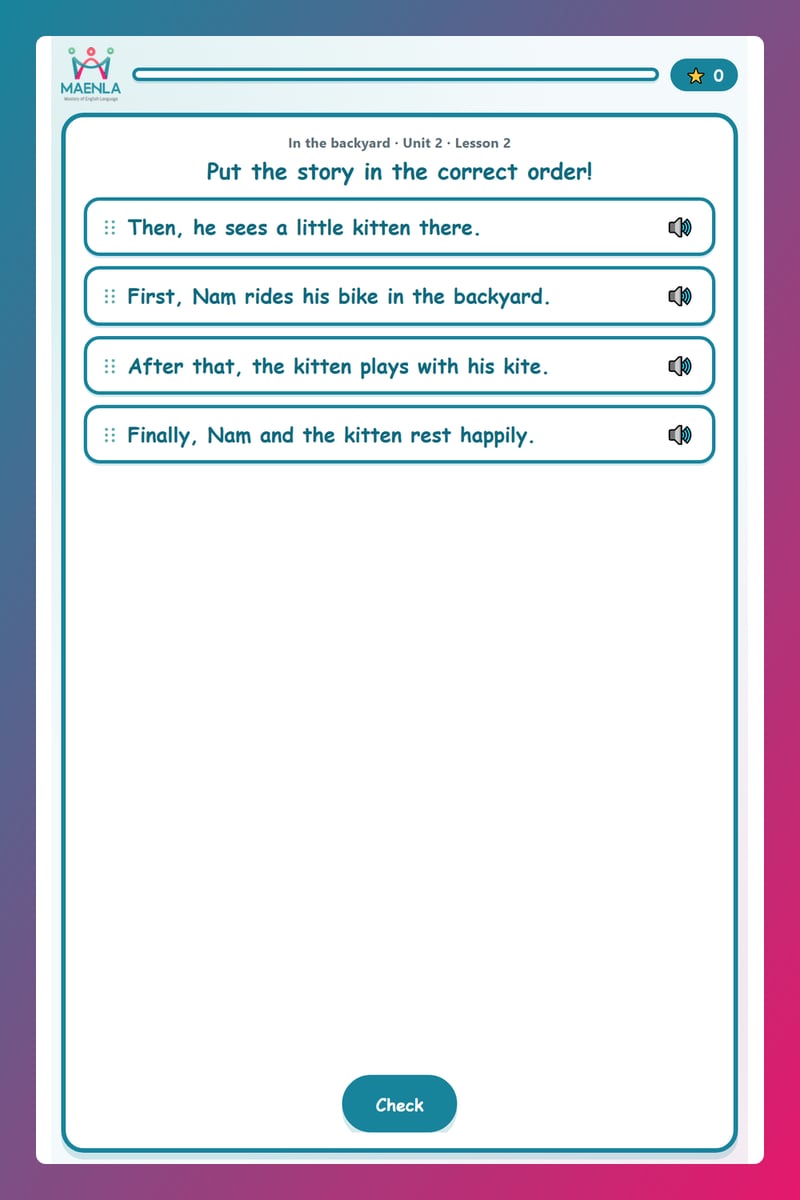Tap the drag handle on "After that" card
The width and height of the screenshot is (800, 1200).
(110, 366)
